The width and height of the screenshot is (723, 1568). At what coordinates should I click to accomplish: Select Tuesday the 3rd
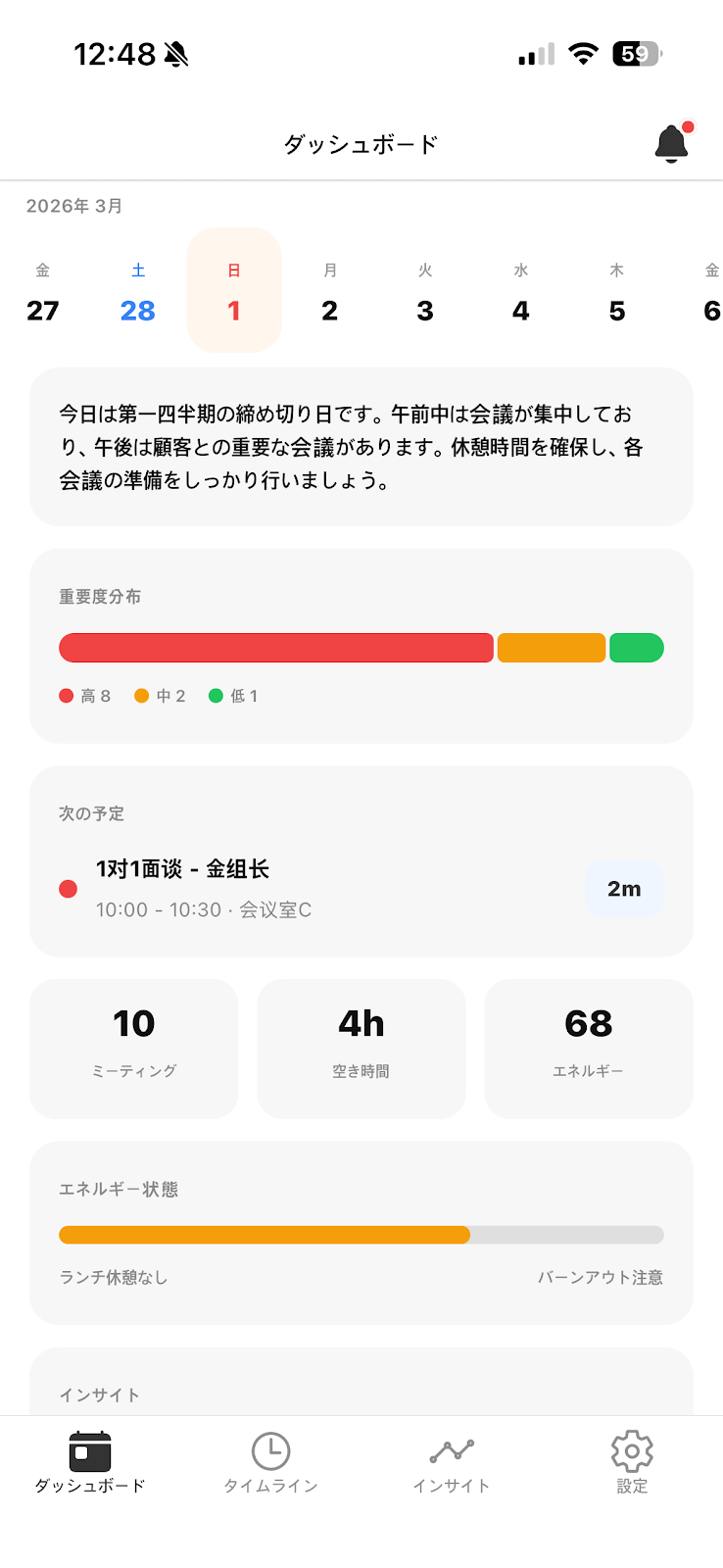425,292
